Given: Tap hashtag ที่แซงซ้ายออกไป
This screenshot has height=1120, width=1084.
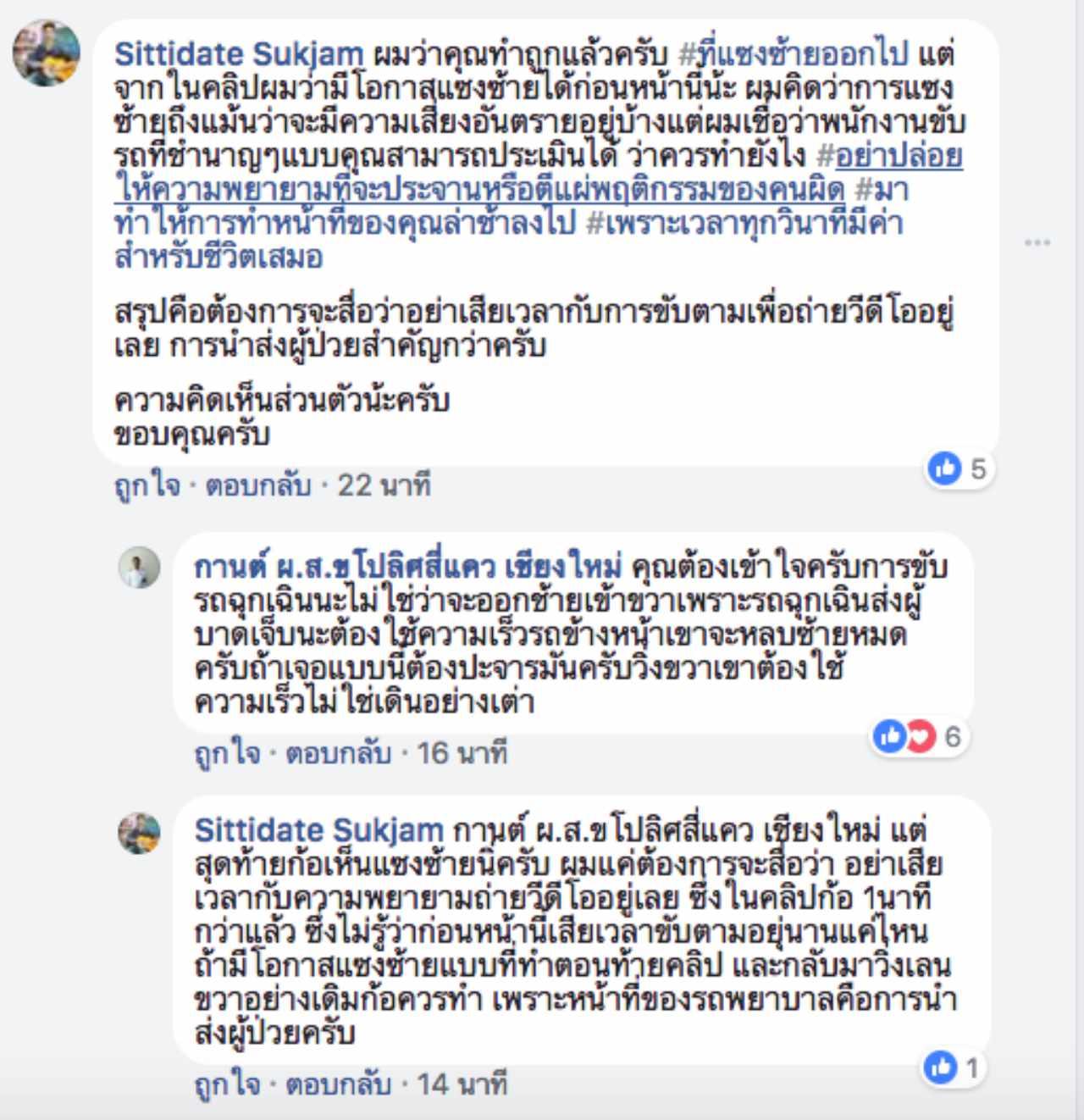Looking at the screenshot, I should tap(794, 55).
